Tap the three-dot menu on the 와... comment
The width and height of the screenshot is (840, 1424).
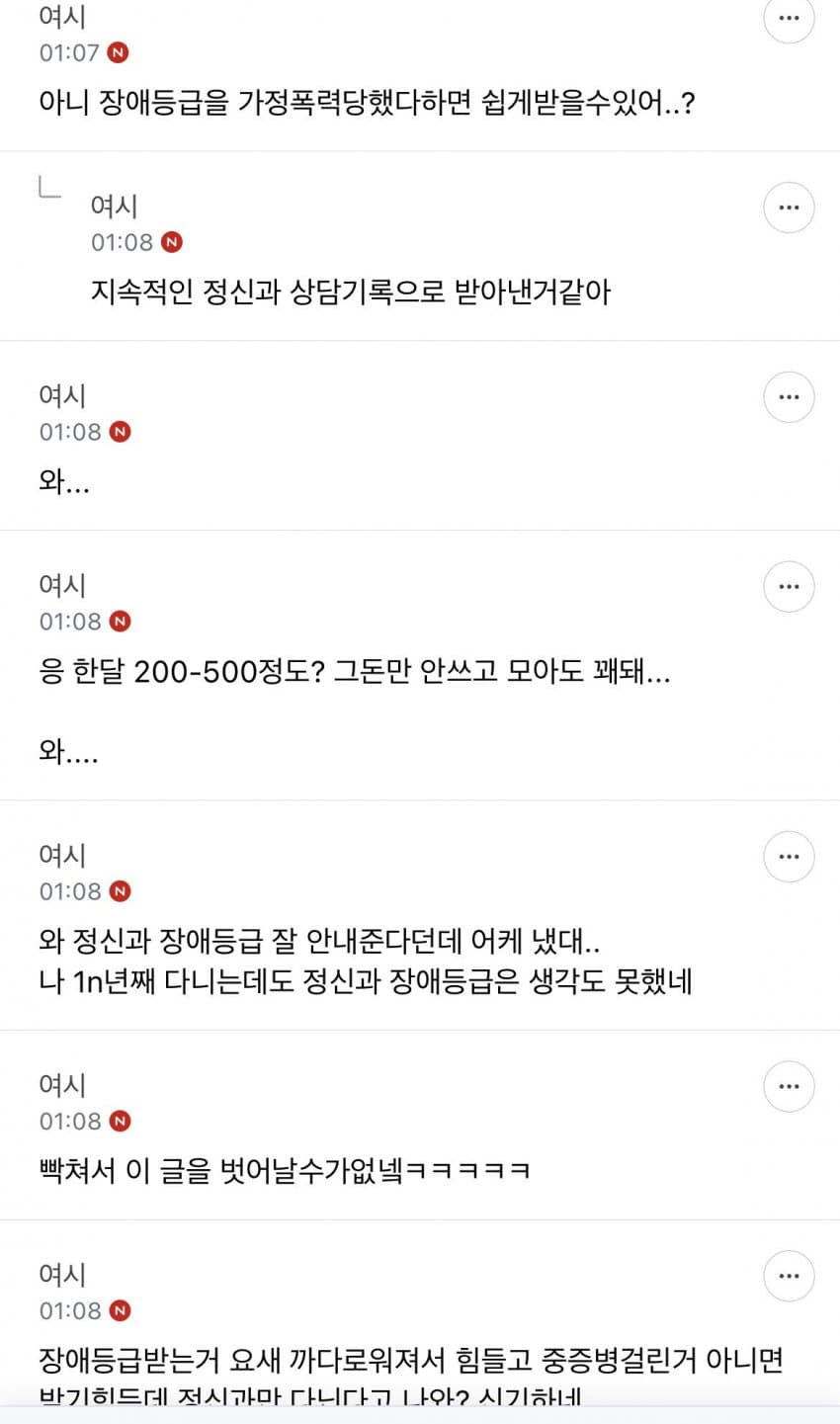[x=789, y=397]
